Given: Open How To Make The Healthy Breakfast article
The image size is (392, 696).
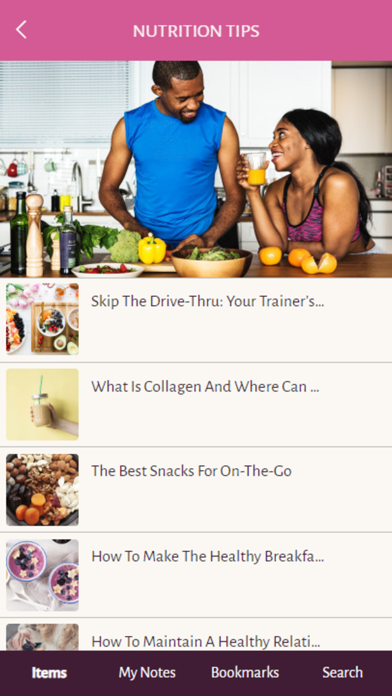Looking at the screenshot, I should pyautogui.click(x=196, y=575).
